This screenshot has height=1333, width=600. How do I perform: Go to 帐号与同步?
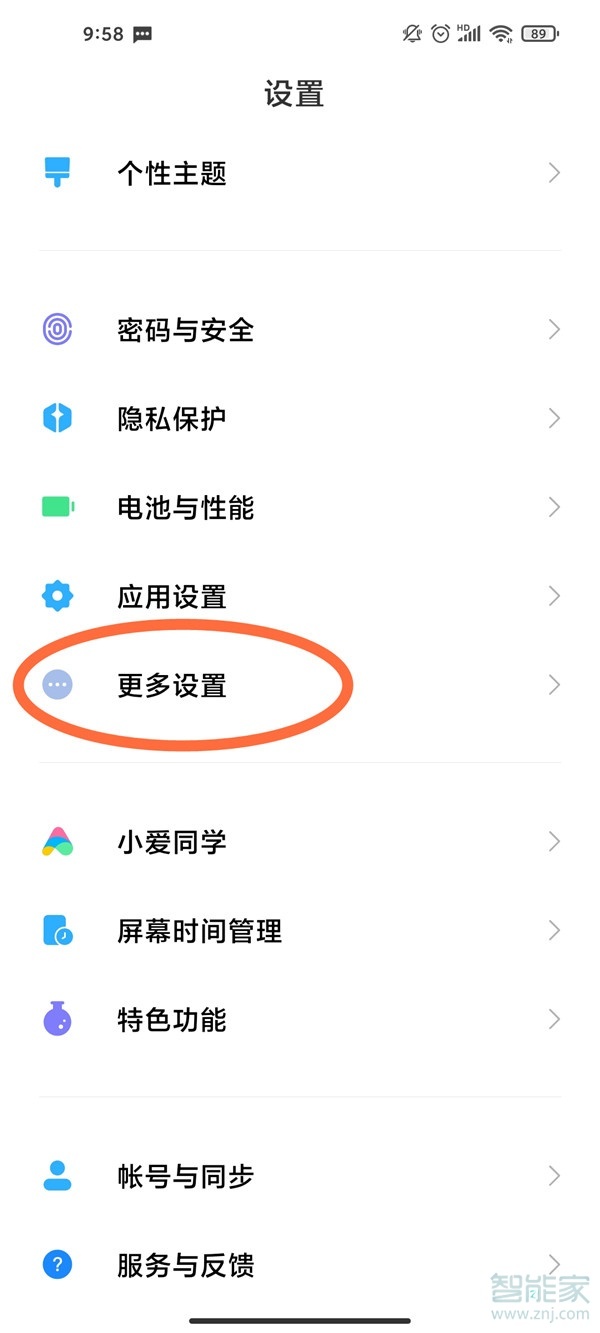300,1176
